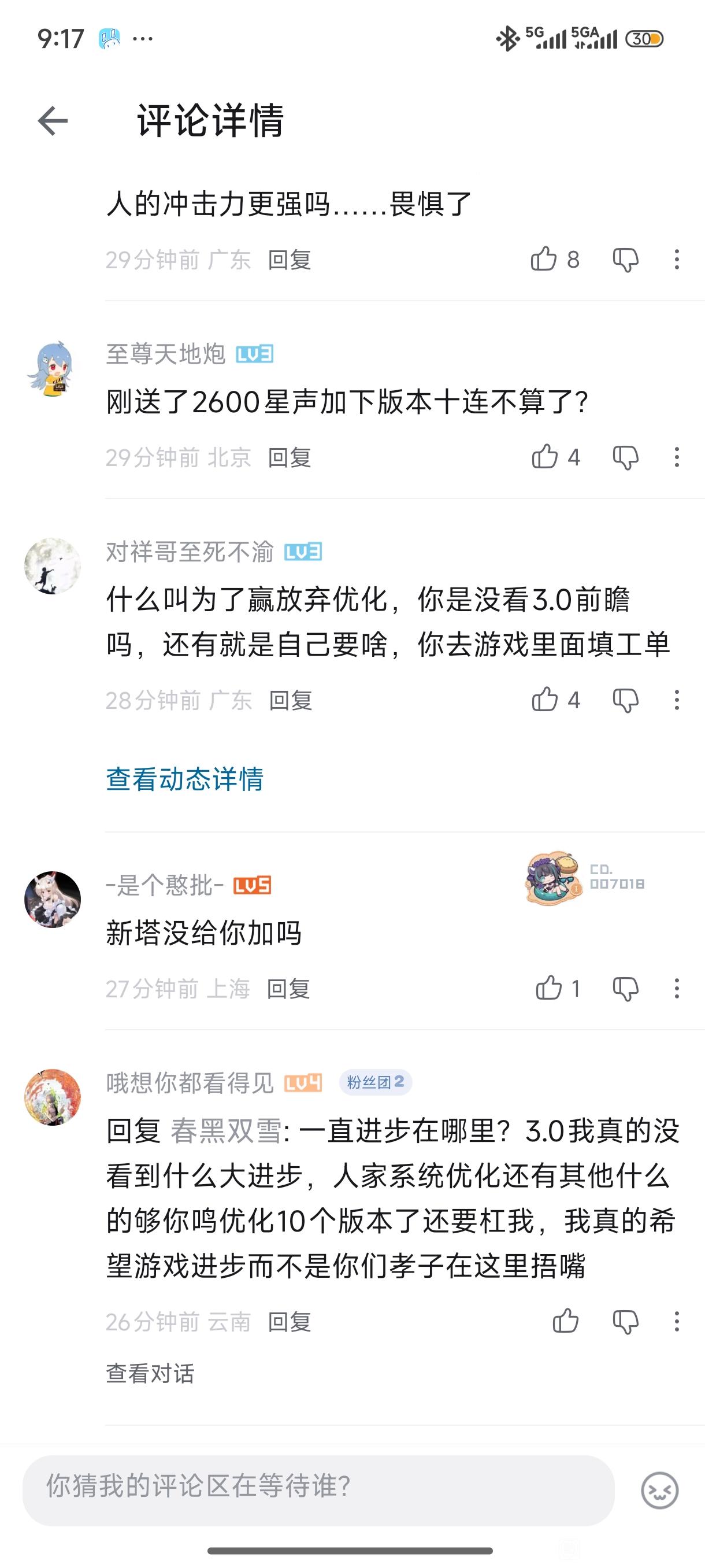The height and width of the screenshot is (1568, 705).
Task: Like 哦想你都看得见's comment
Action: [x=565, y=1322]
